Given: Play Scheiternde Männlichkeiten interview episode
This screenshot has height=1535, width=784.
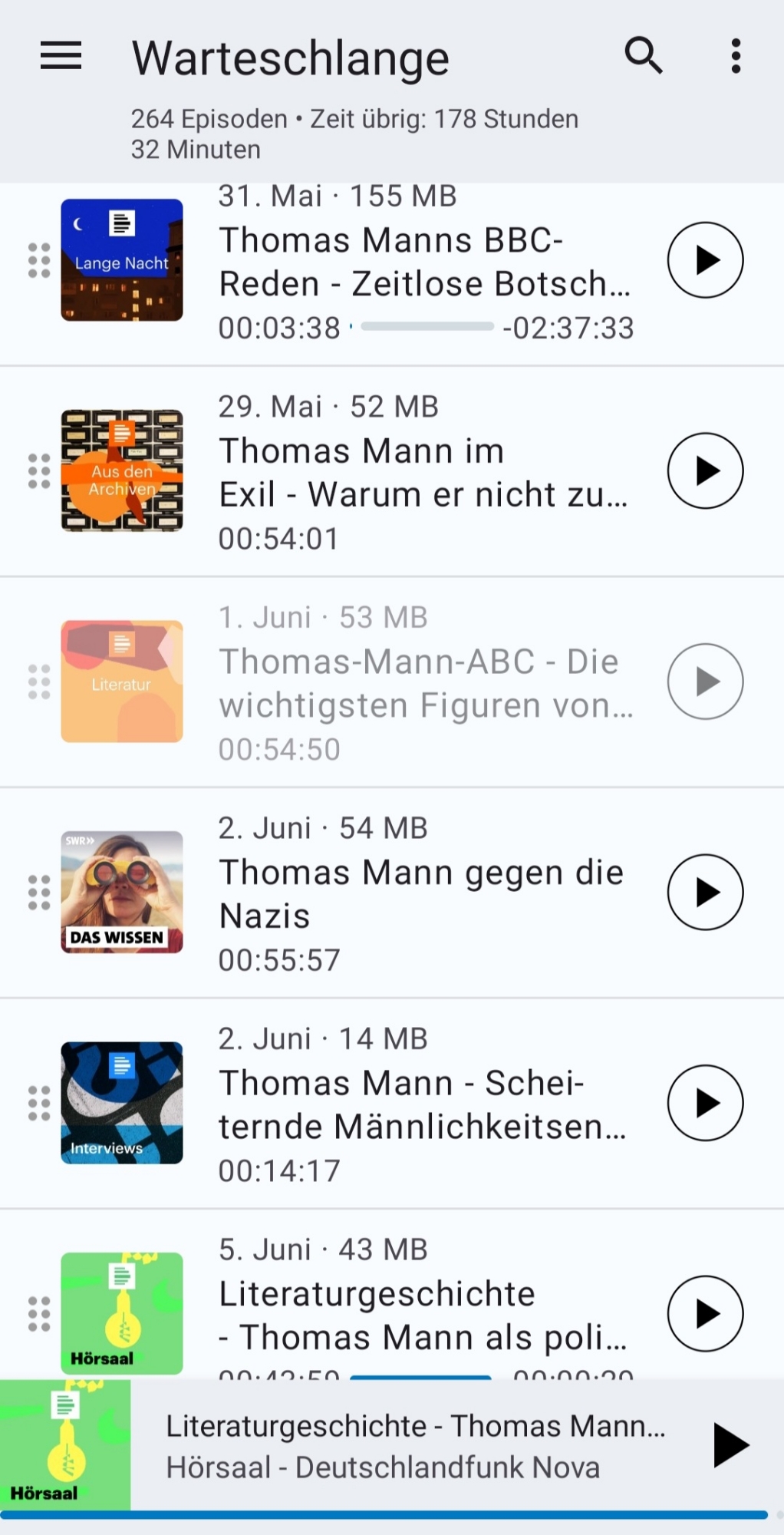Looking at the screenshot, I should point(705,1103).
